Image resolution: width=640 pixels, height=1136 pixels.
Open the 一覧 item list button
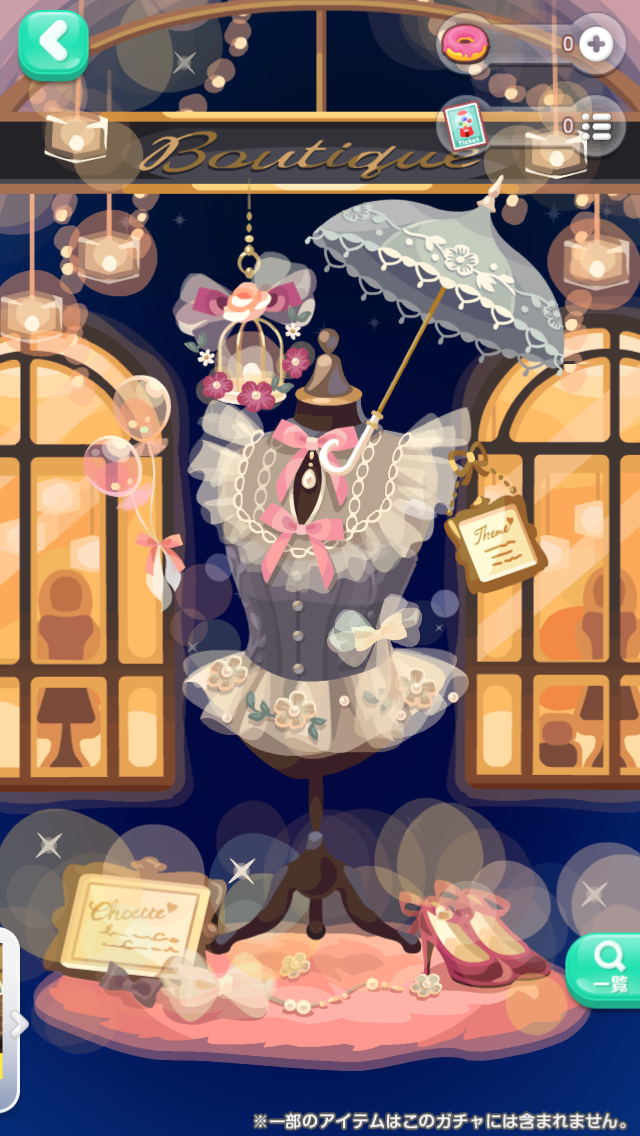605,968
